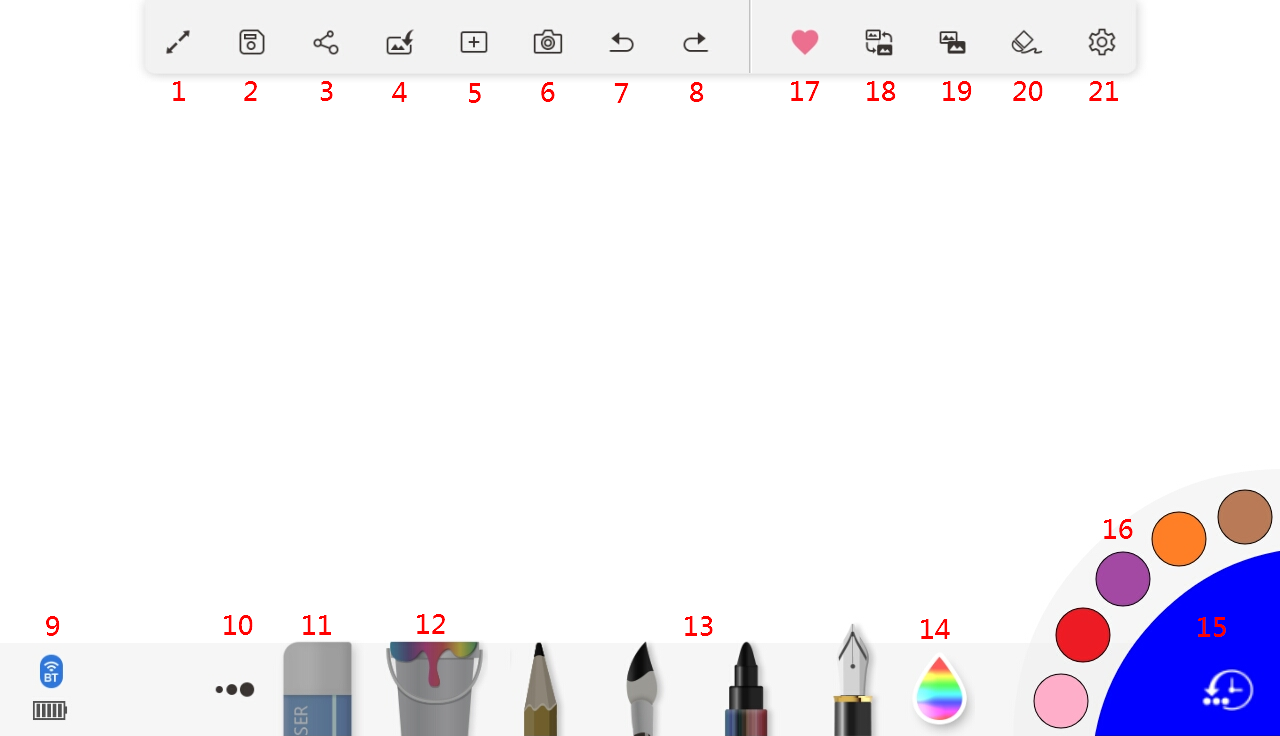Open the rainbow color drop picker
This screenshot has width=1280, height=736.
[x=940, y=690]
